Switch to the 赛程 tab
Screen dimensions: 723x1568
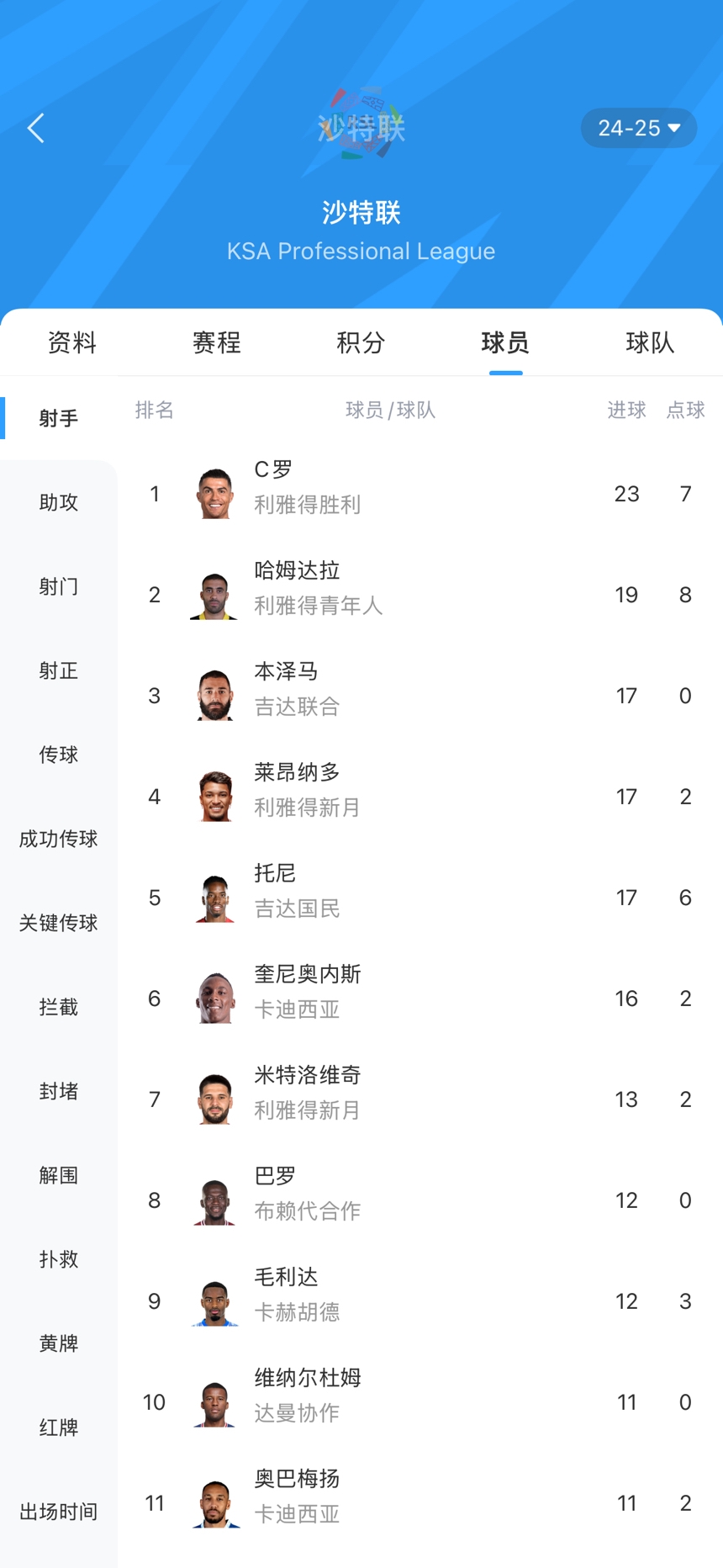pyautogui.click(x=217, y=342)
